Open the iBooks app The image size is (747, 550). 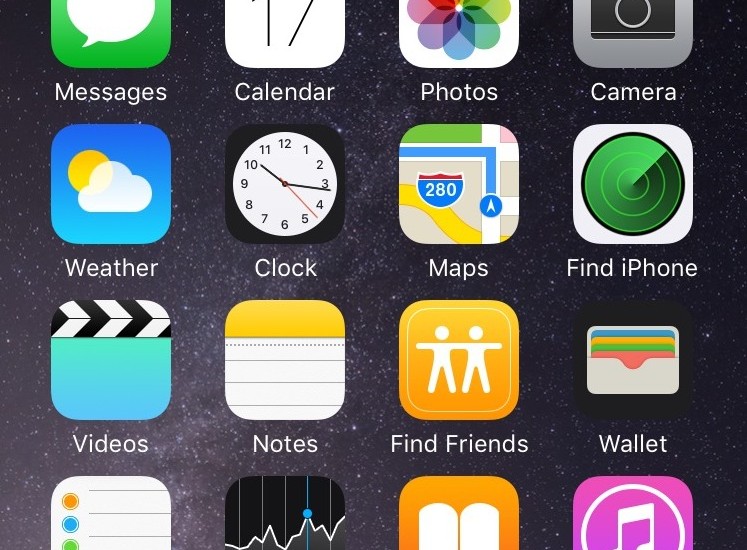tap(459, 514)
